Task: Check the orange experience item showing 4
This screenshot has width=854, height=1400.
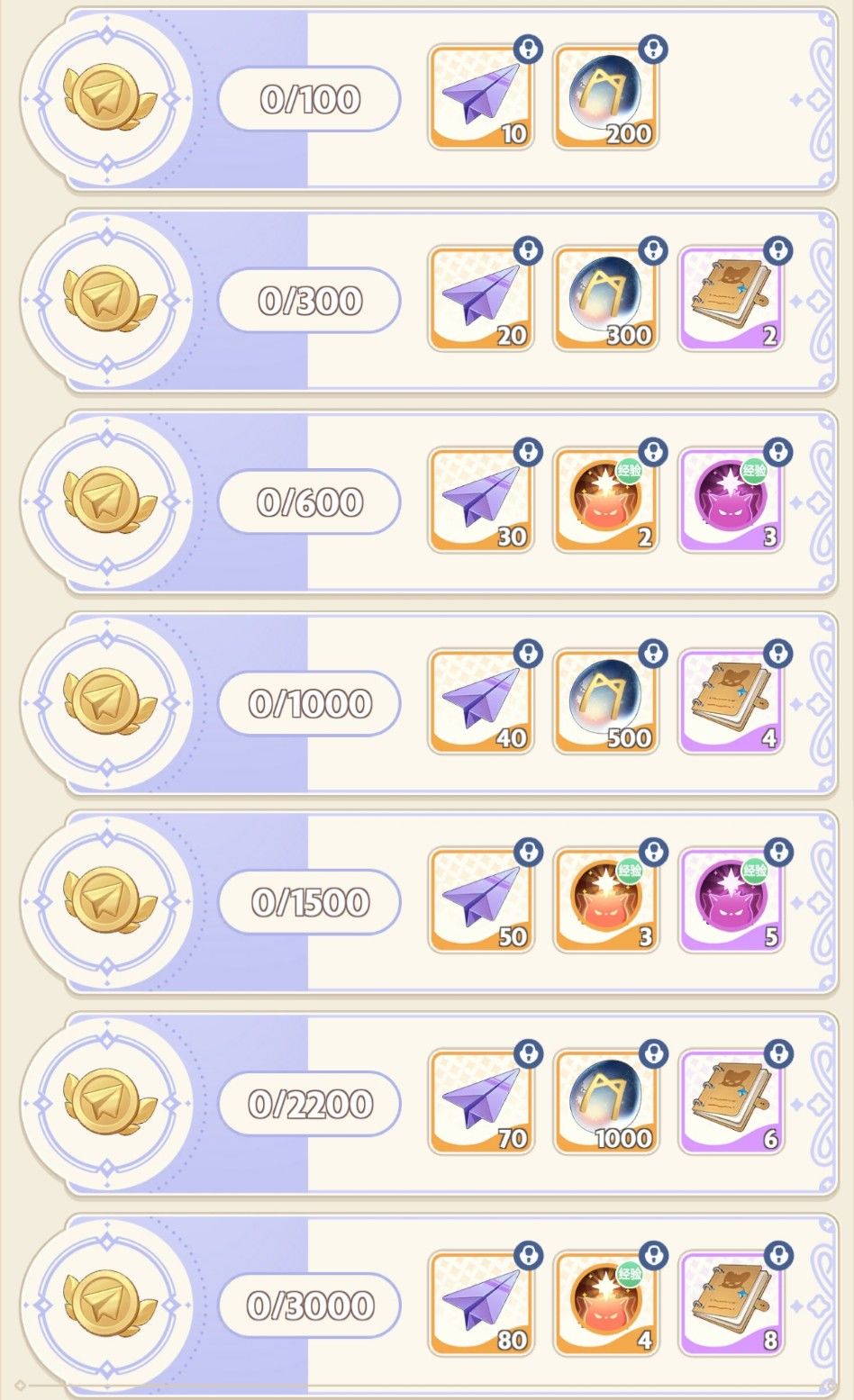Action: 605,1305
